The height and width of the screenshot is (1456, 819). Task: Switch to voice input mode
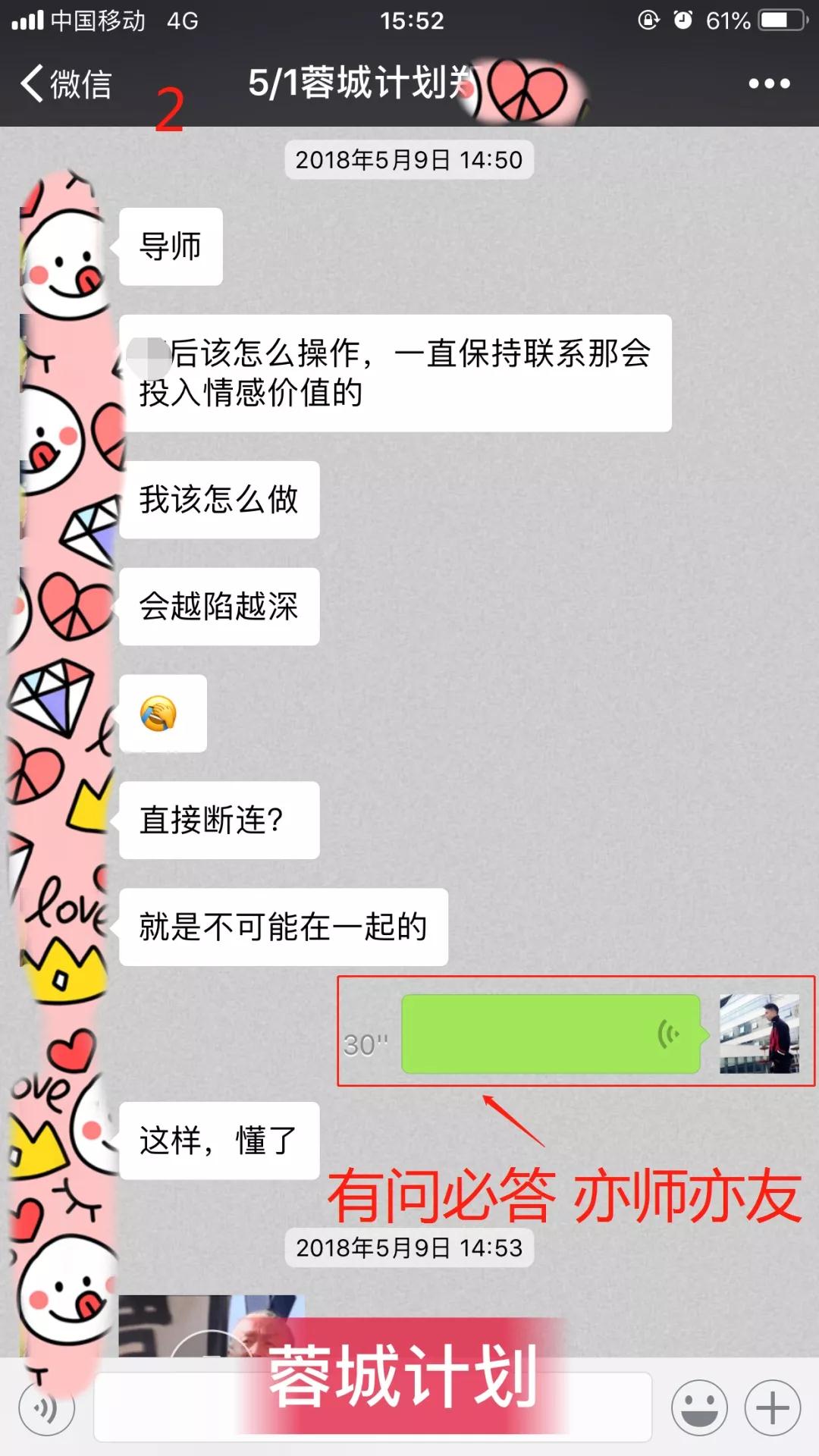click(47, 1409)
